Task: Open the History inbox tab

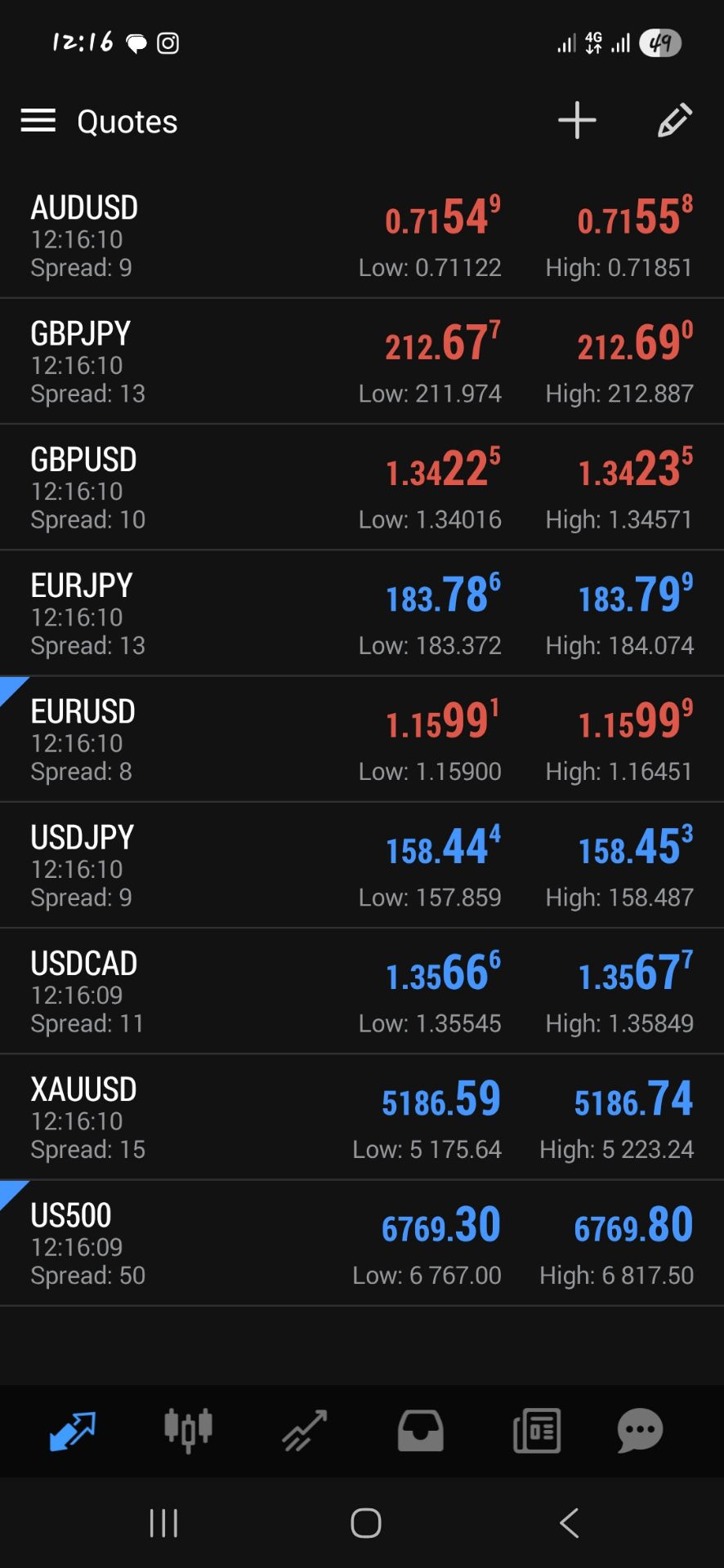Action: coord(420,1430)
